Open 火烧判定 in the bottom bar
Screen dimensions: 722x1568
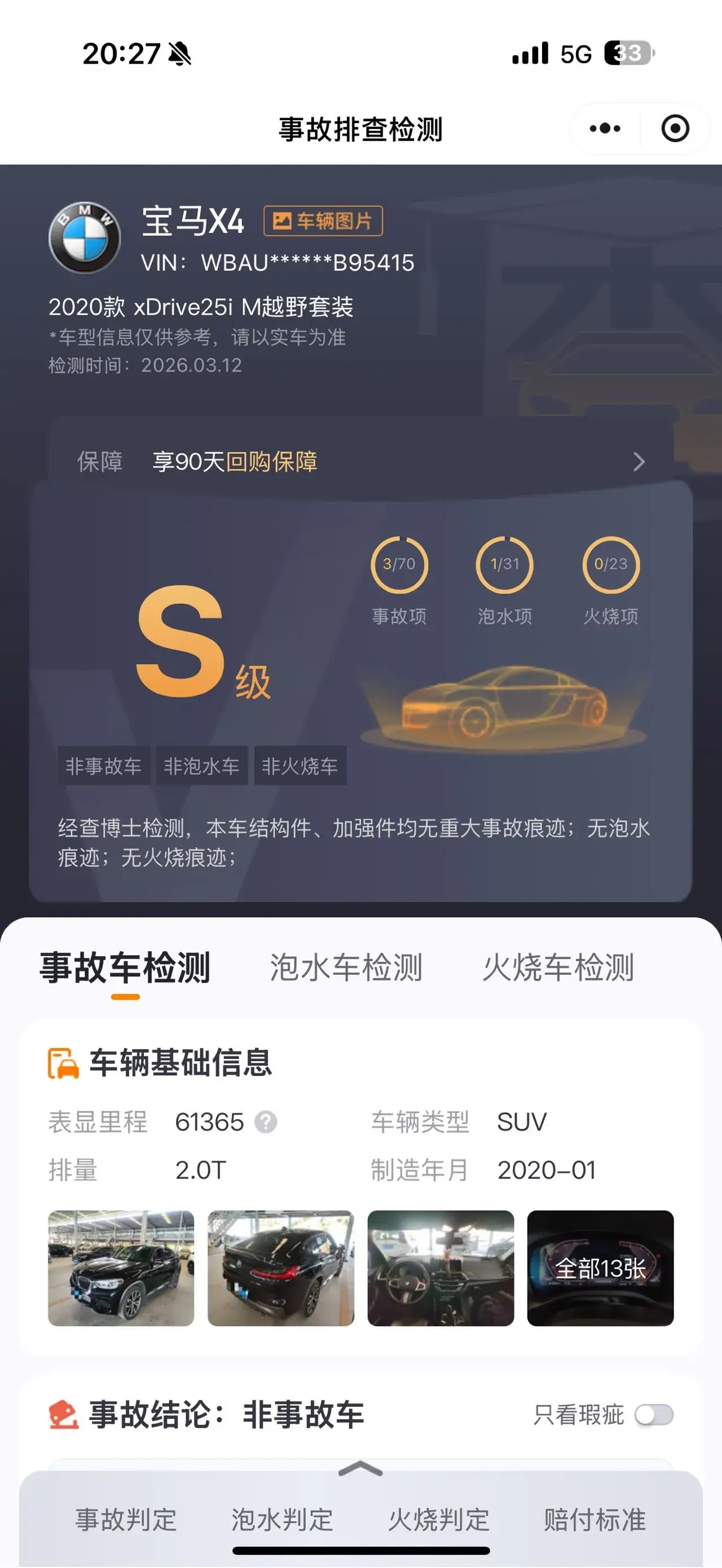pyautogui.click(x=438, y=1520)
